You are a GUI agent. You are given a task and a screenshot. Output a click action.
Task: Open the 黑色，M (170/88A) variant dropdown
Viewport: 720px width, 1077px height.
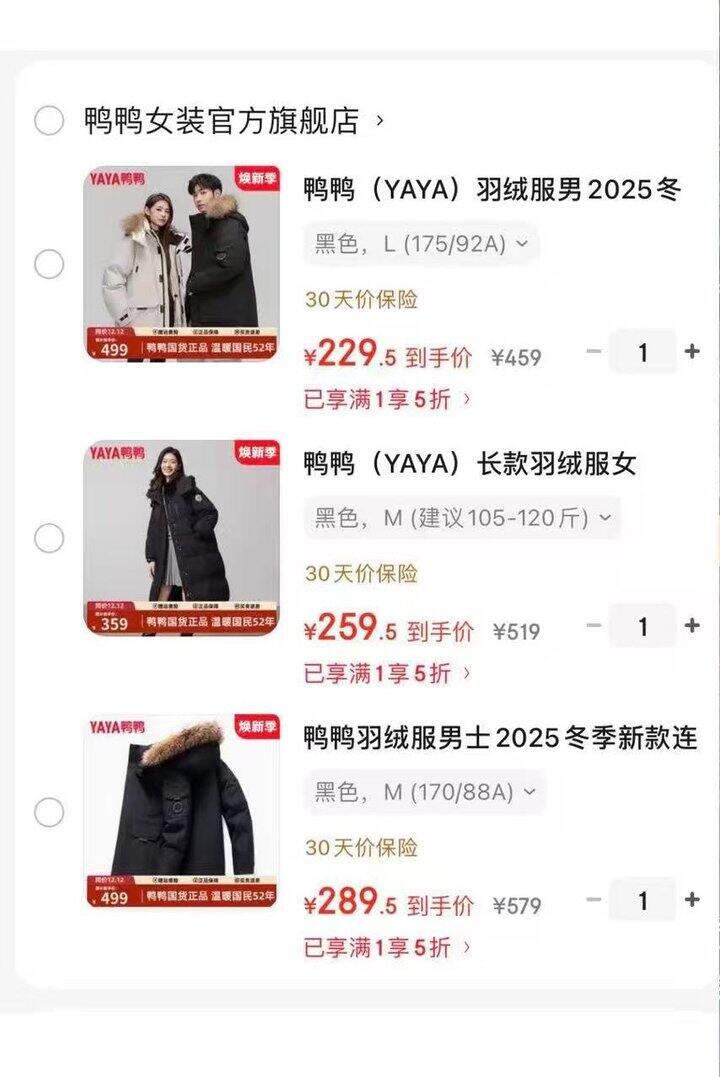pyautogui.click(x=420, y=791)
